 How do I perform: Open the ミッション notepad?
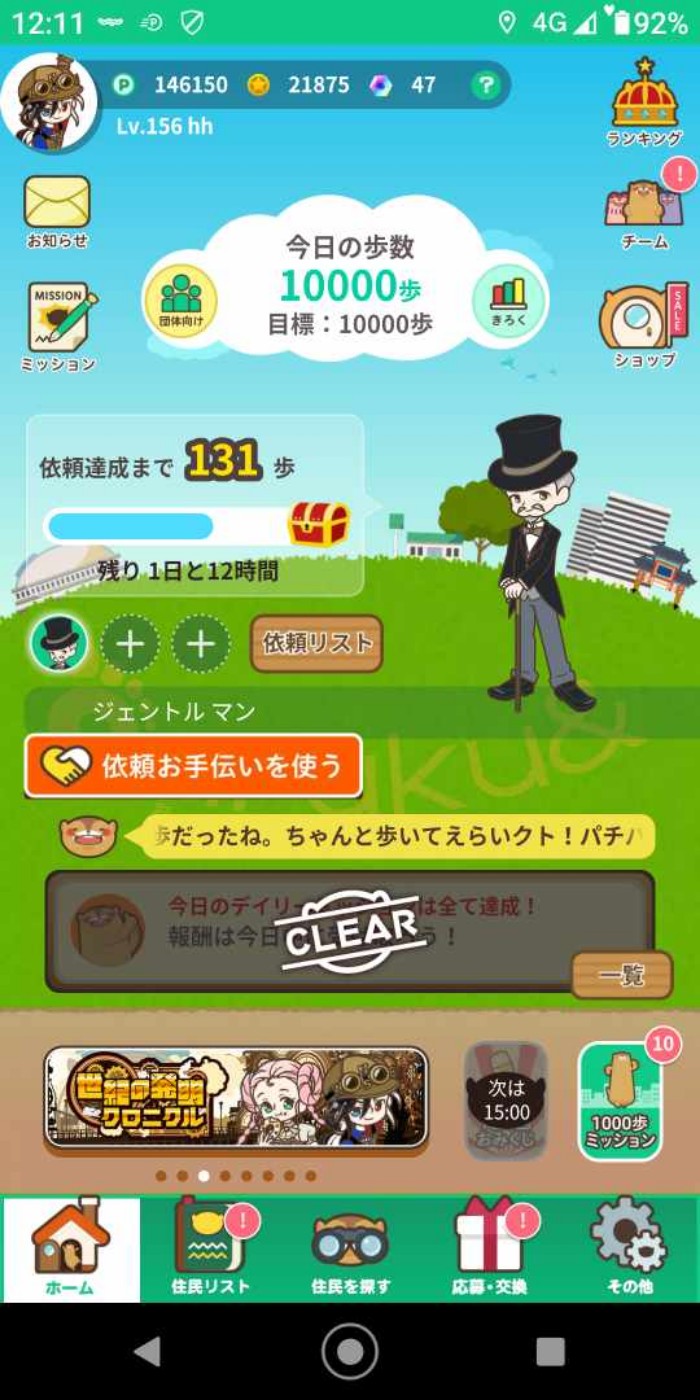[58, 326]
